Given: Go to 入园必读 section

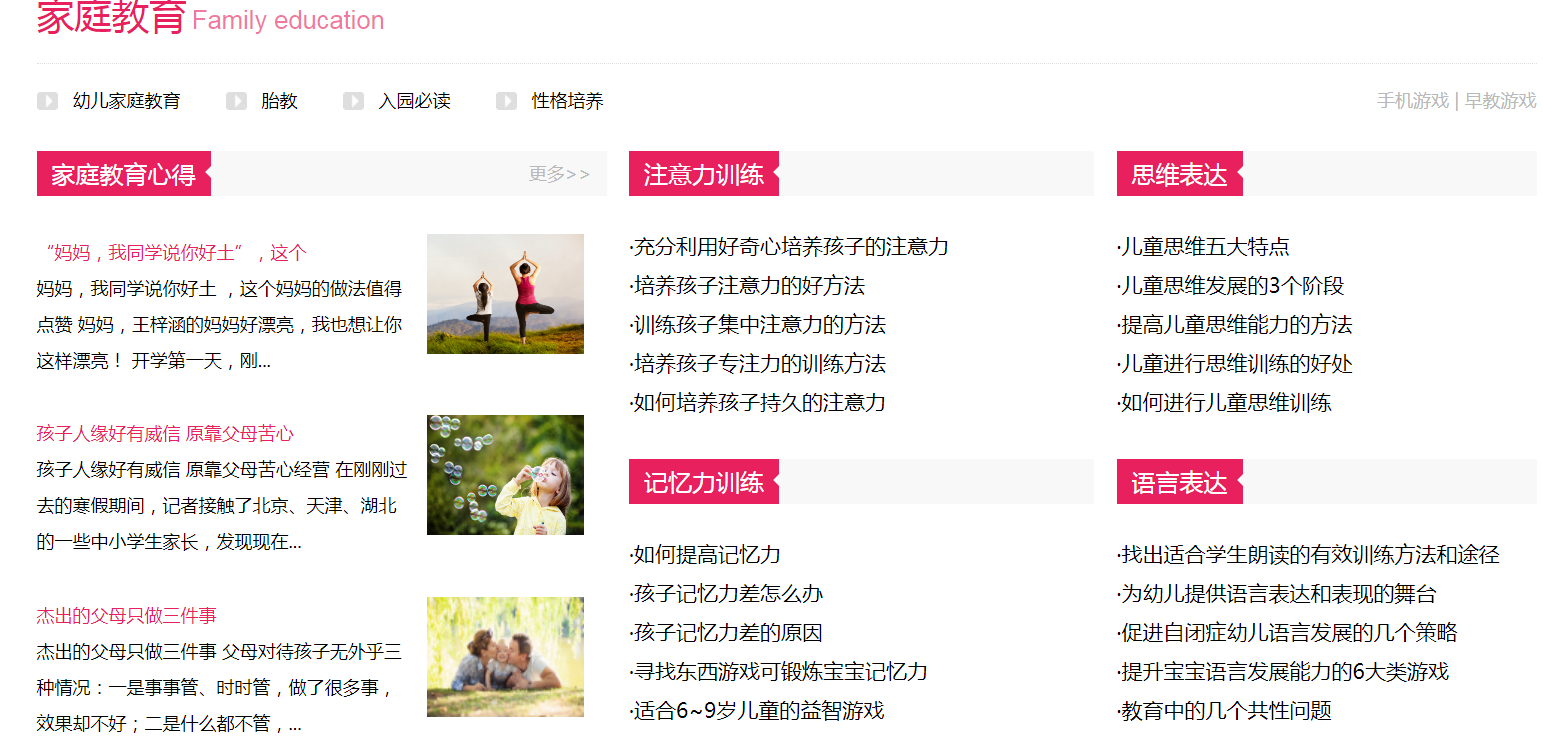Looking at the screenshot, I should [x=414, y=101].
